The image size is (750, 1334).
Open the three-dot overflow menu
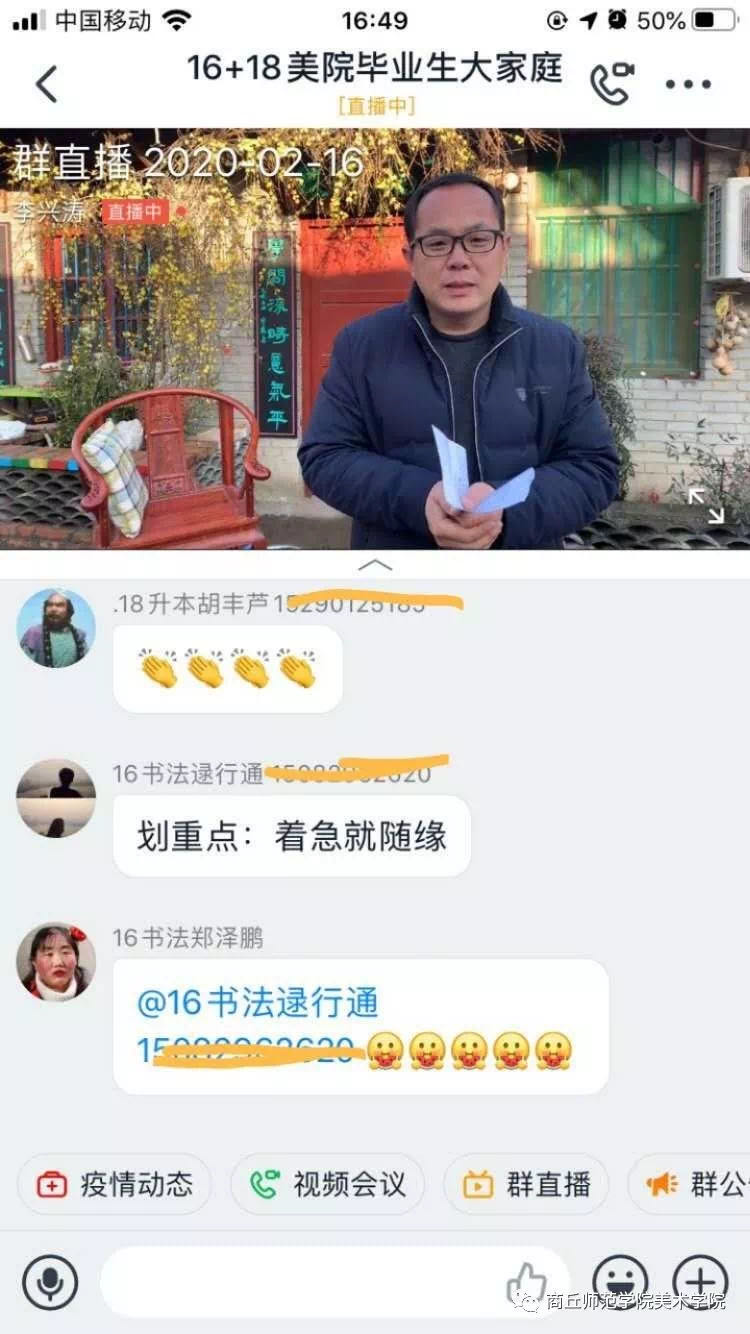click(688, 84)
